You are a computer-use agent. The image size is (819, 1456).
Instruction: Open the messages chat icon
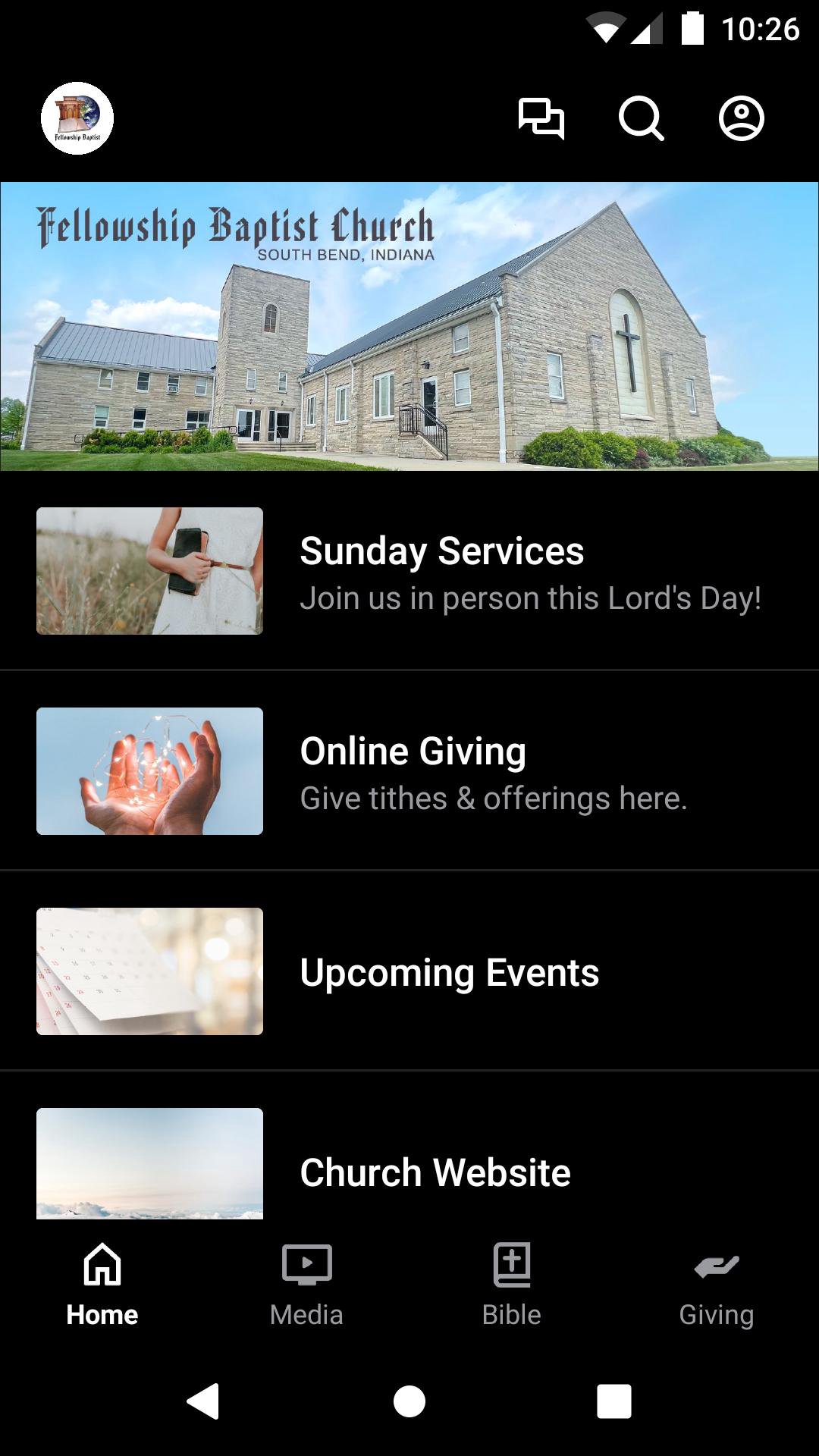point(541,119)
